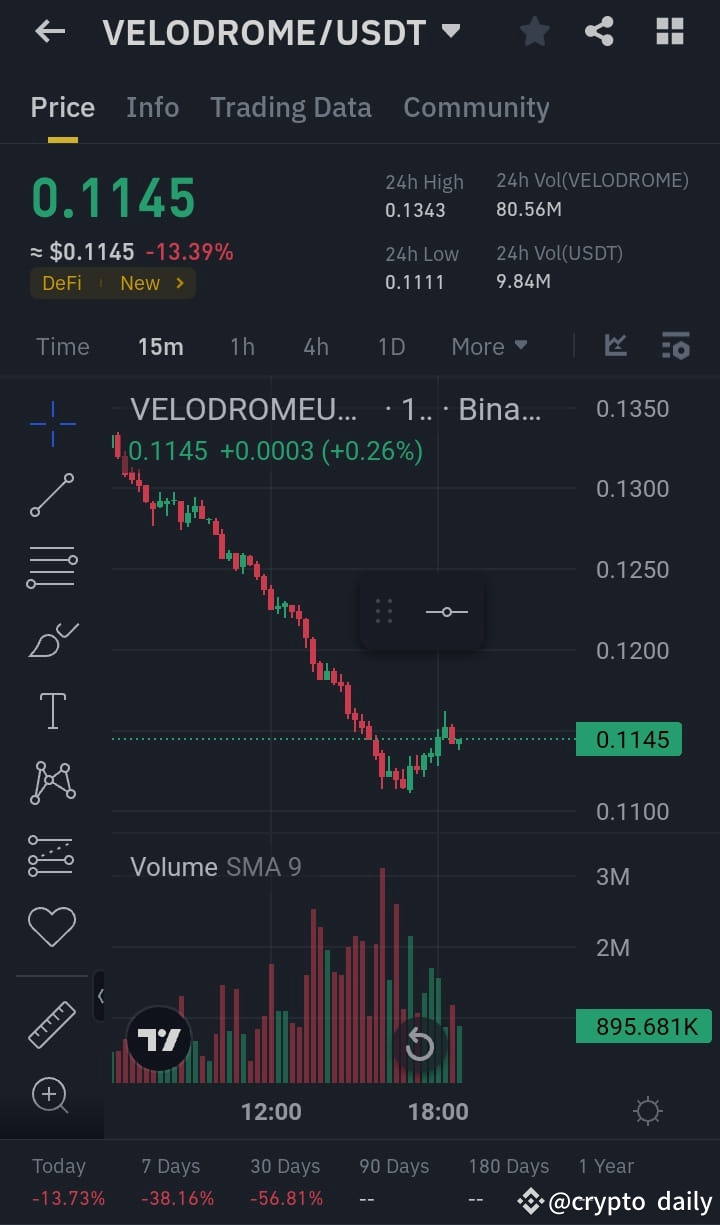Activate the chart zoom-in magnifier tool
The height and width of the screenshot is (1225, 720).
point(51,1095)
